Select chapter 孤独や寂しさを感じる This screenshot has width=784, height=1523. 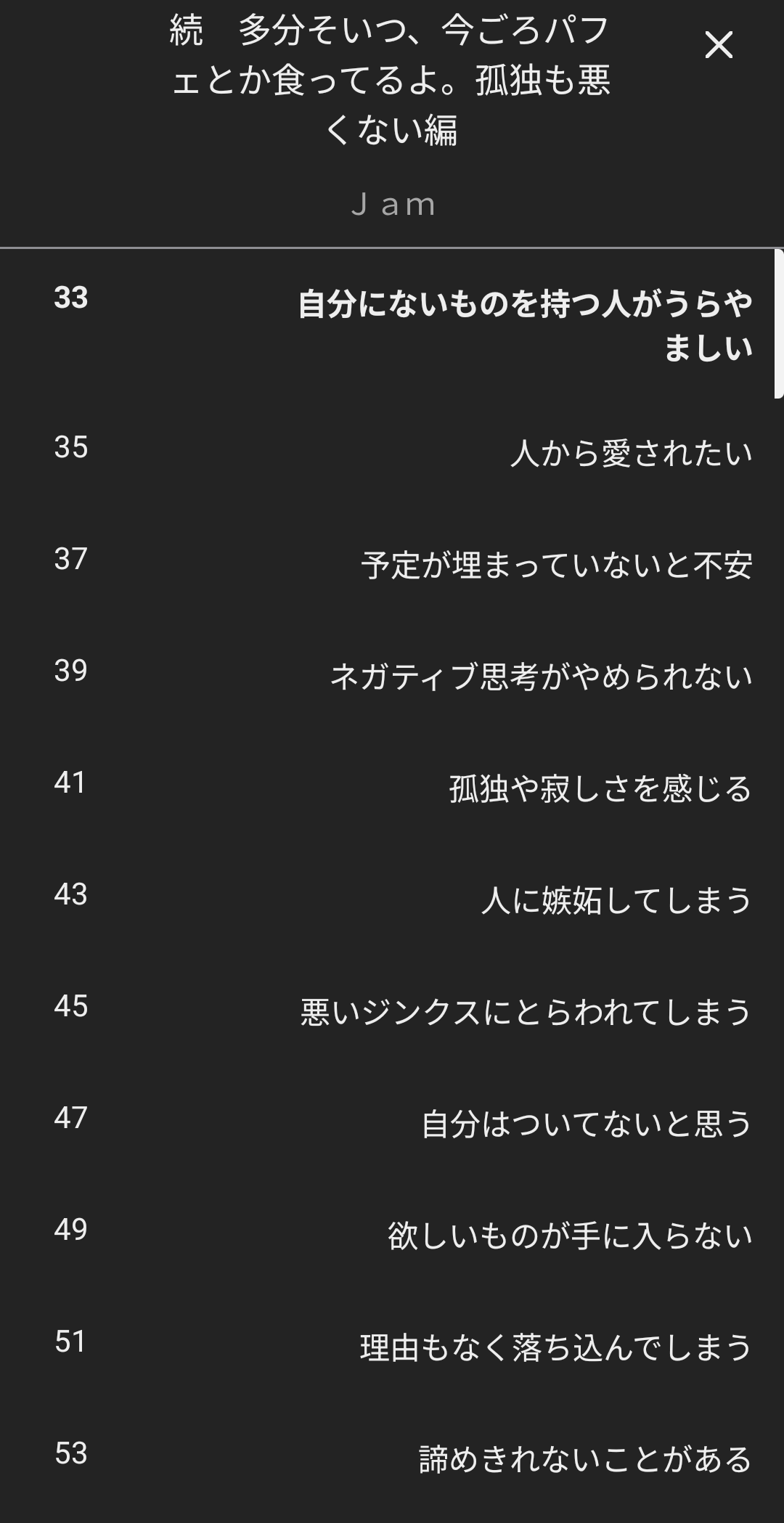click(600, 789)
